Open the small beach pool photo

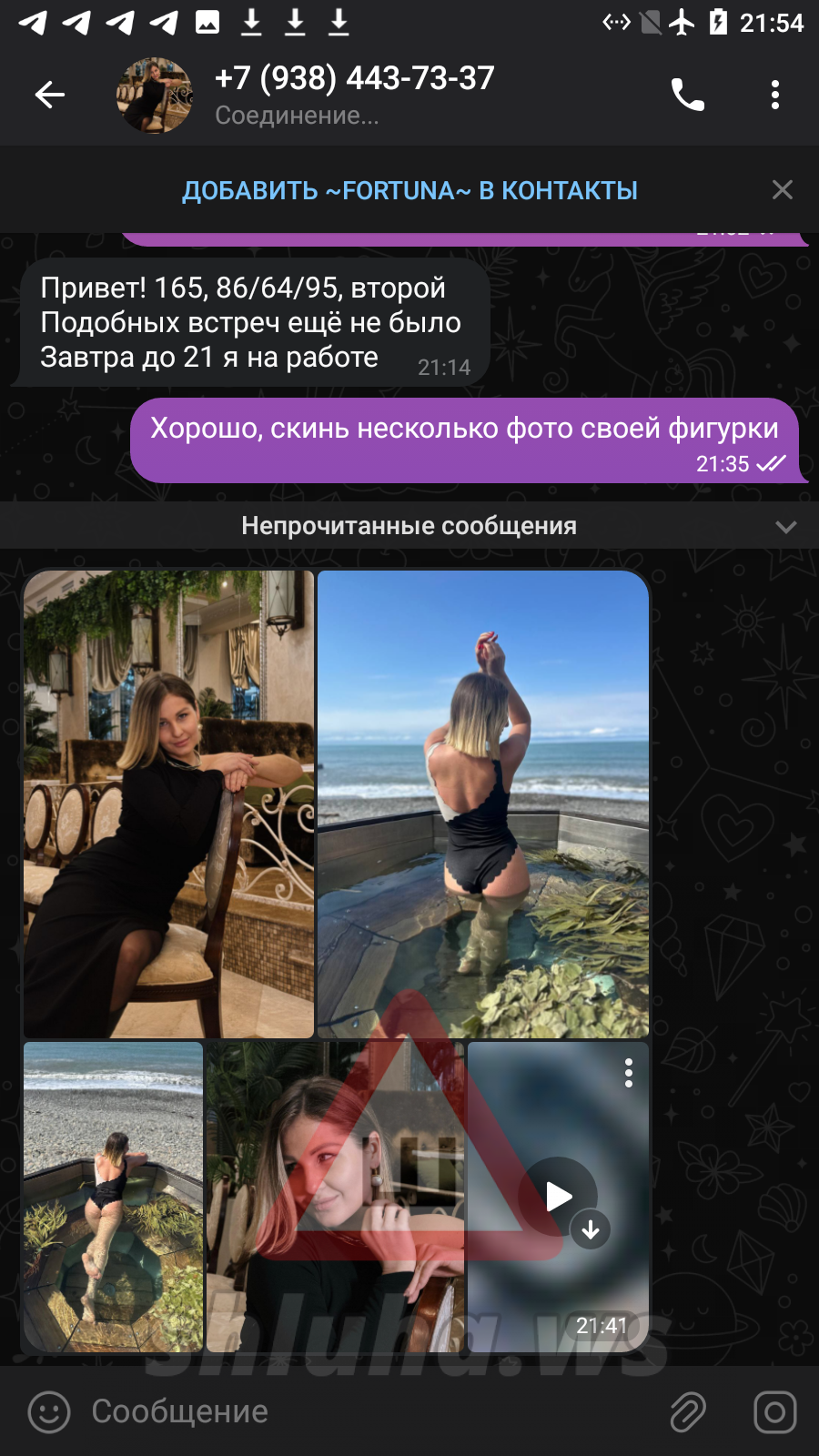coord(113,1196)
